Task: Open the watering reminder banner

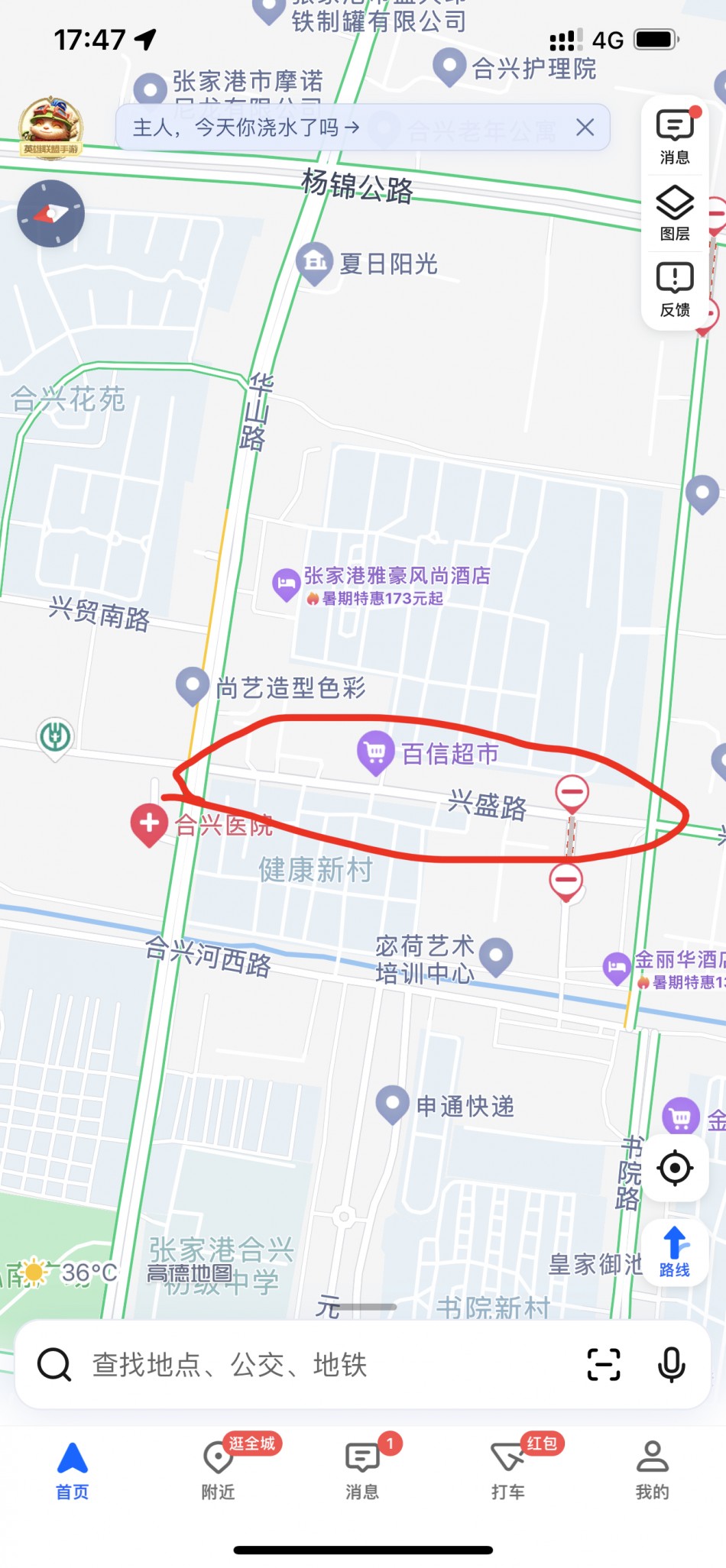Action: click(246, 128)
